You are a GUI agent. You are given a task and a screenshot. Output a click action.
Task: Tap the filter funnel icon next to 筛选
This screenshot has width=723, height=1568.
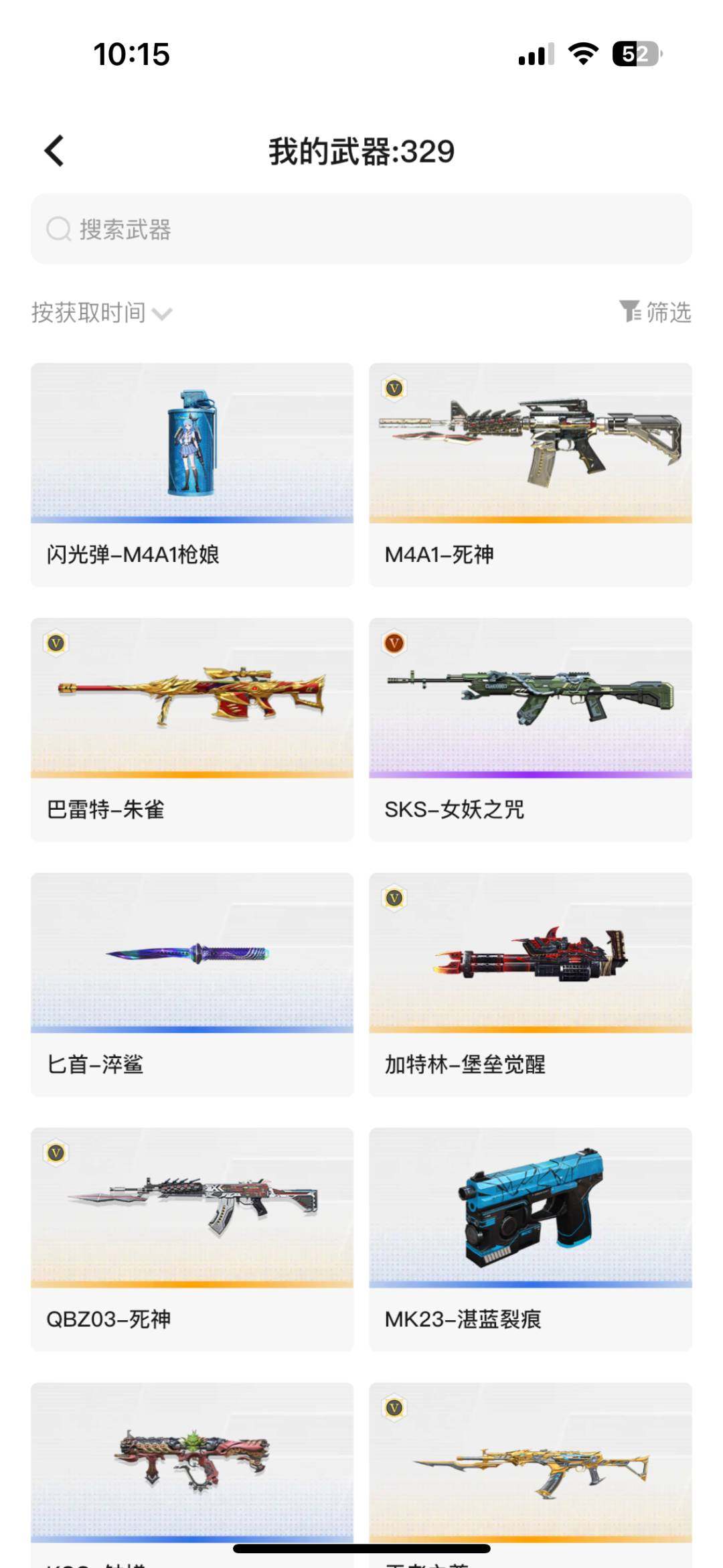[x=630, y=311]
